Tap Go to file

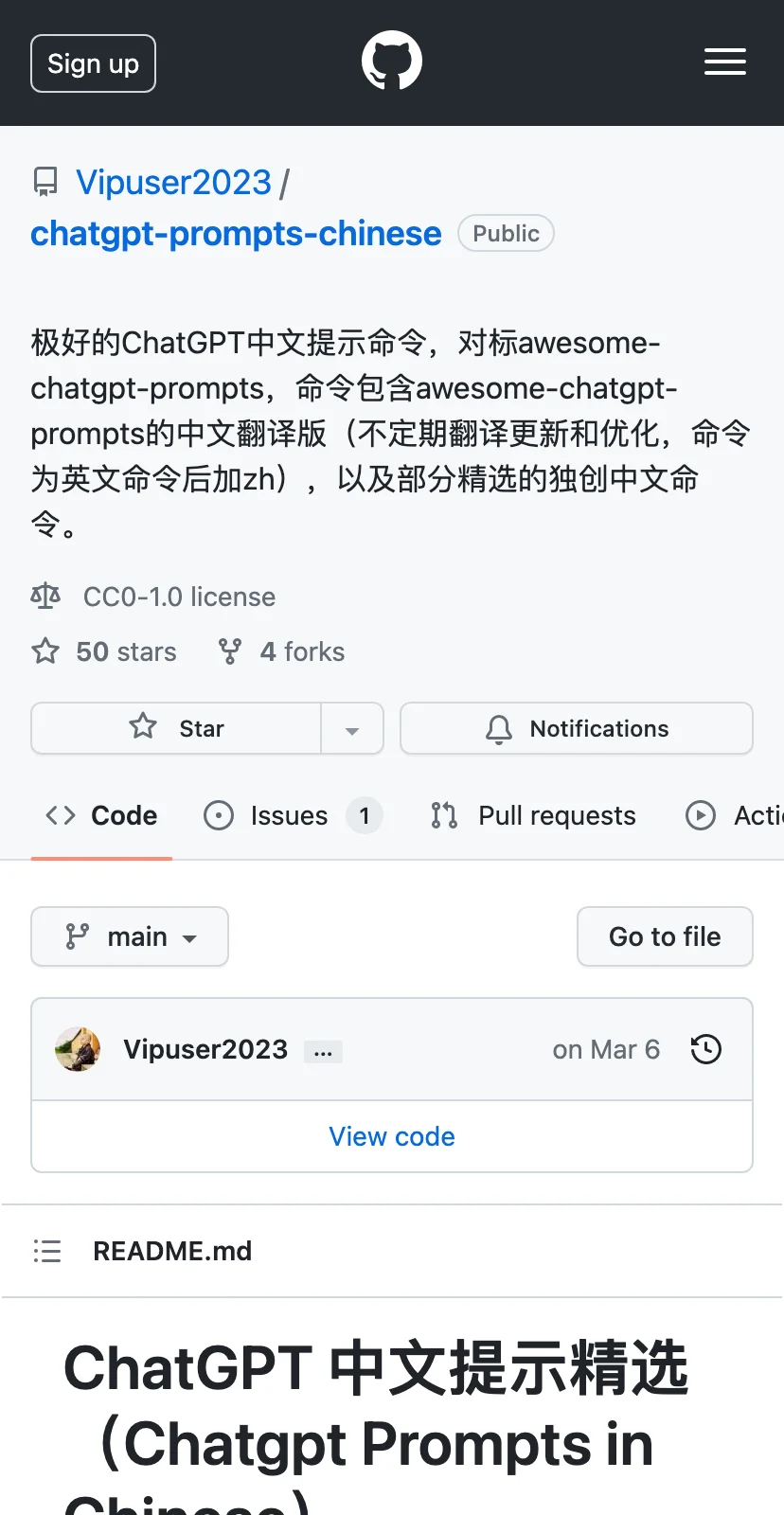665,936
